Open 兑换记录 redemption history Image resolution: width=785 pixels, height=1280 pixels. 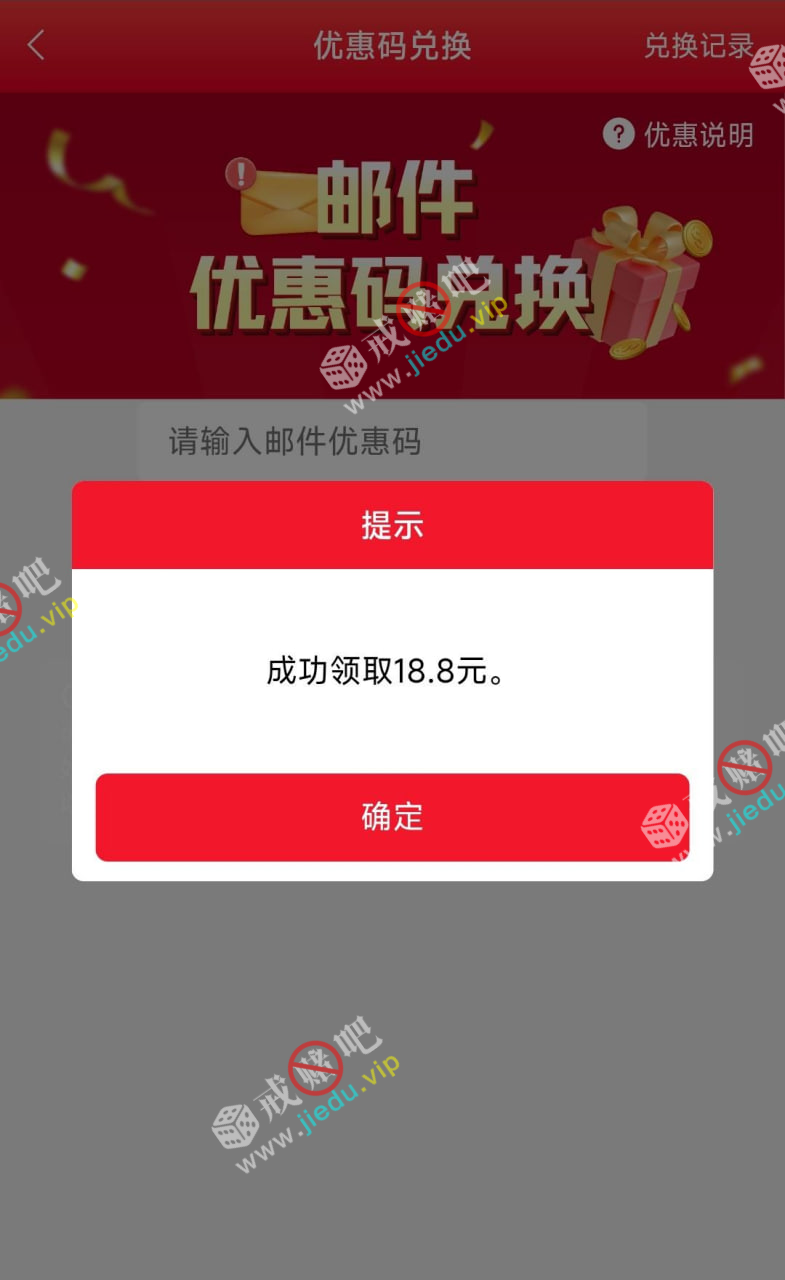pos(698,45)
